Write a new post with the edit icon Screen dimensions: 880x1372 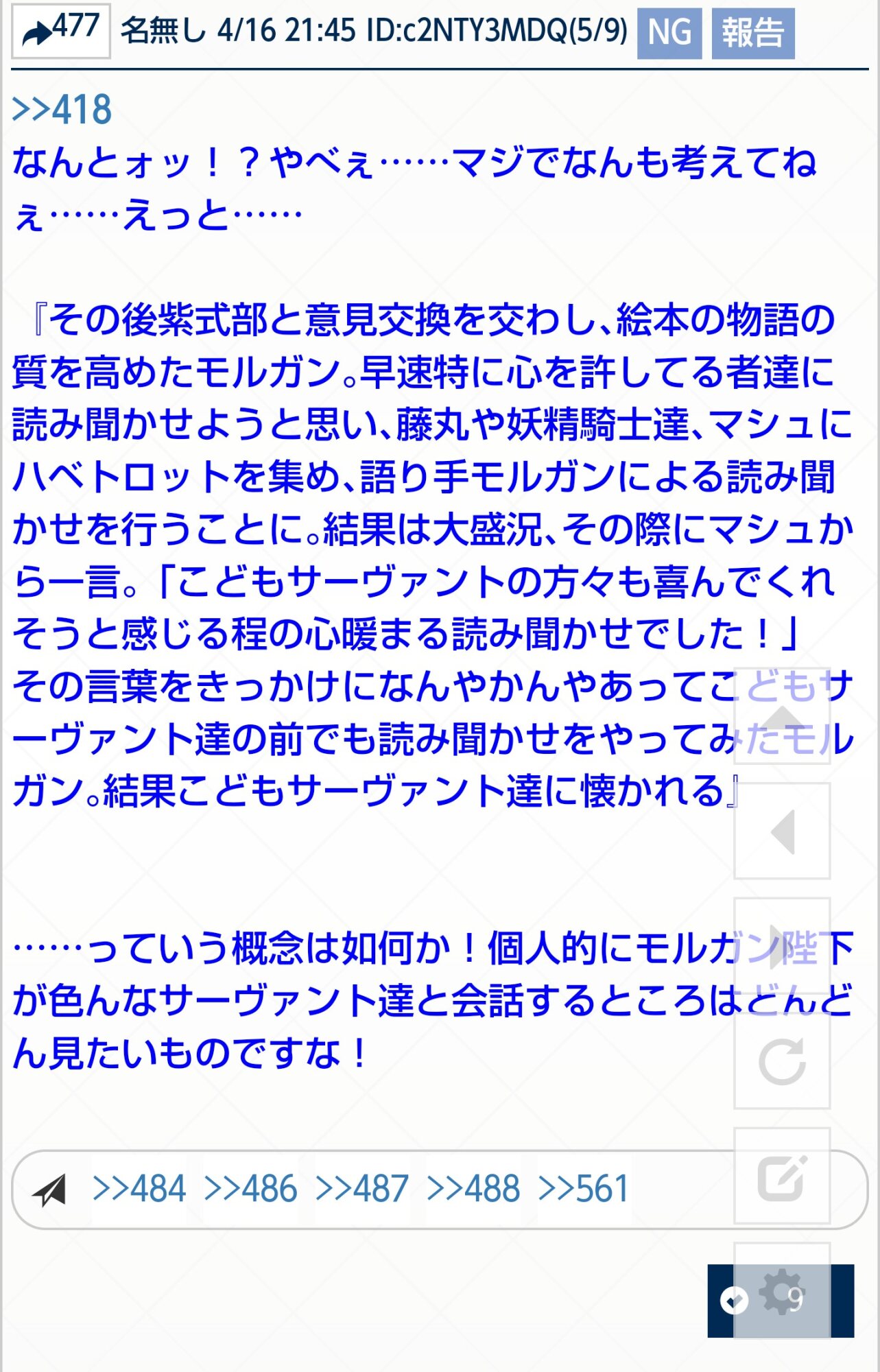pyautogui.click(x=782, y=1176)
